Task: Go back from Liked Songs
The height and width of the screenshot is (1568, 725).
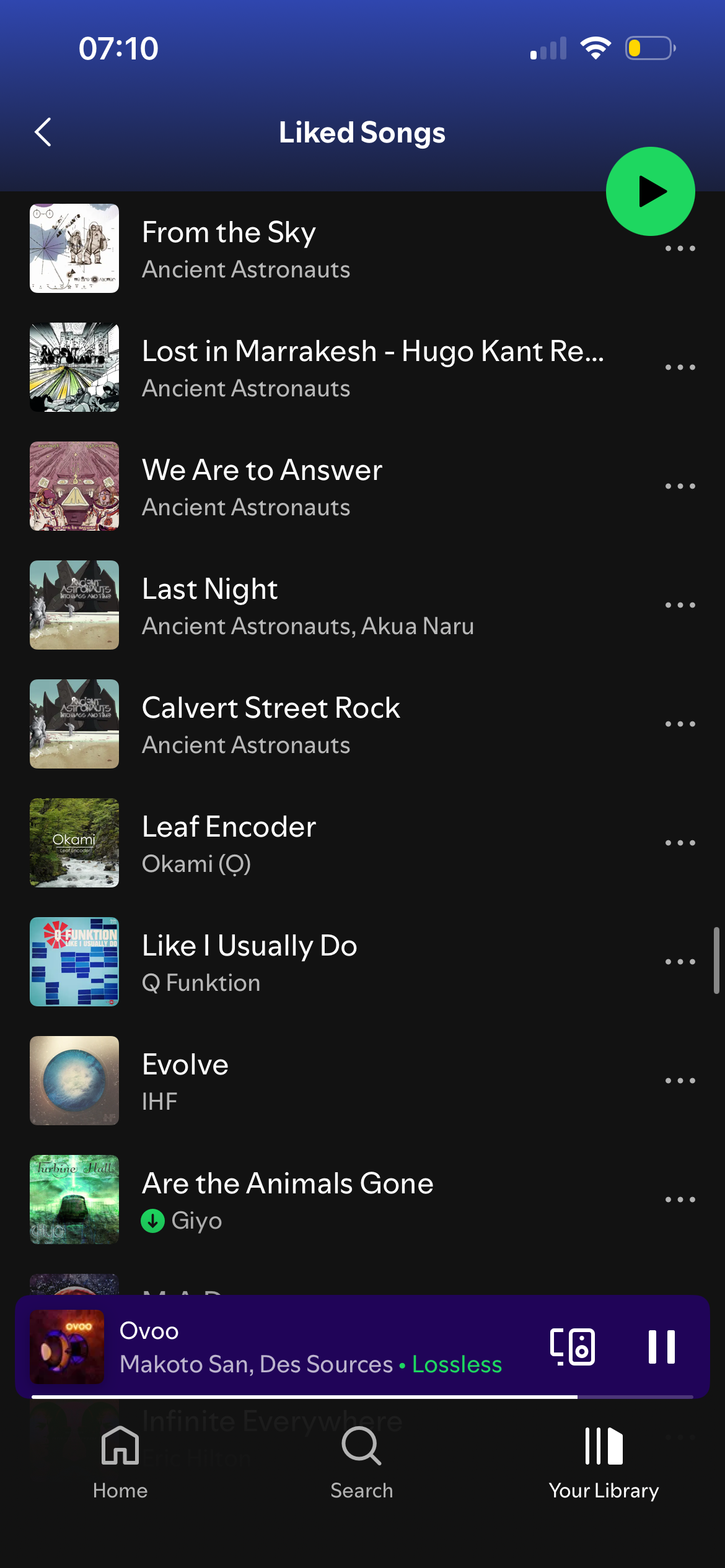Action: pos(43,132)
